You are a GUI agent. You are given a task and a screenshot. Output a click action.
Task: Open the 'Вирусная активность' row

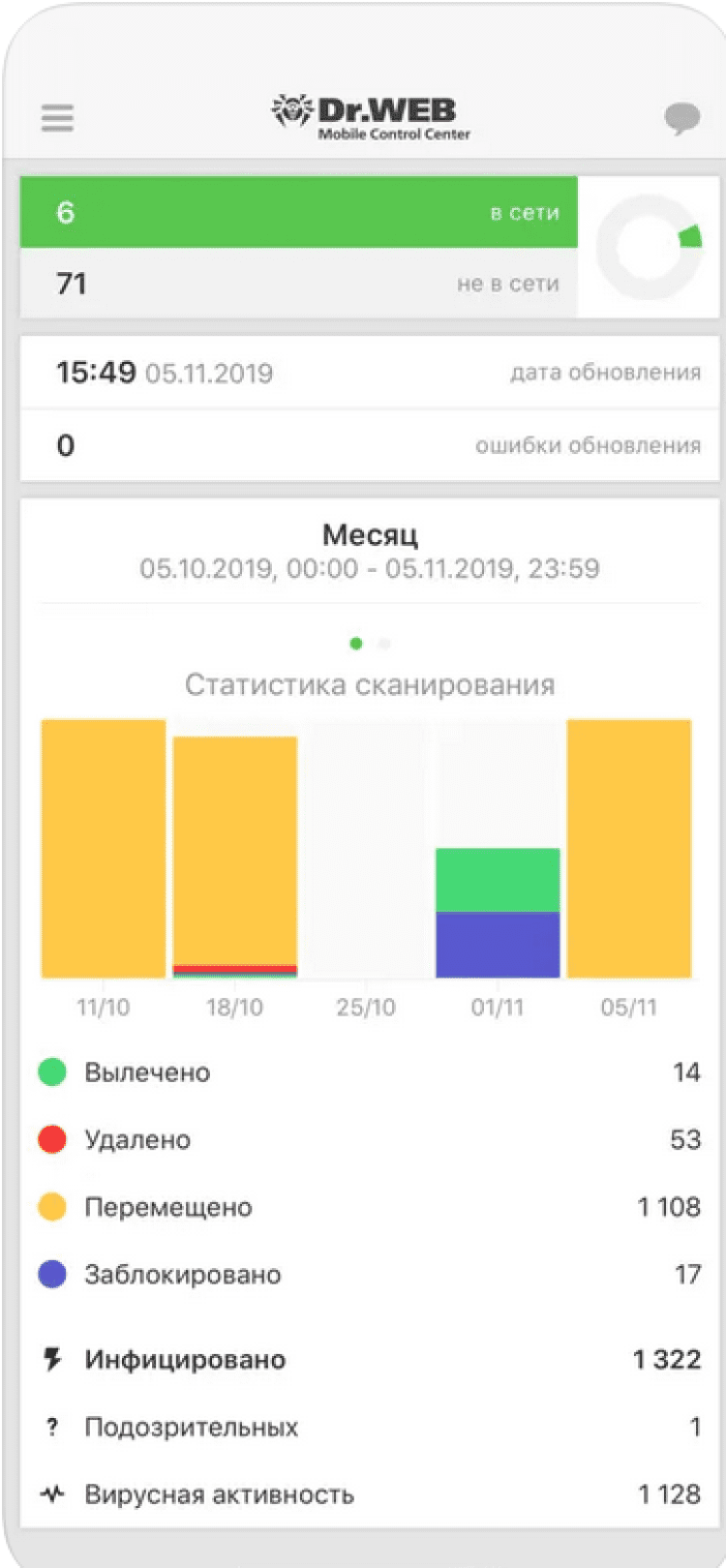tap(370, 1494)
